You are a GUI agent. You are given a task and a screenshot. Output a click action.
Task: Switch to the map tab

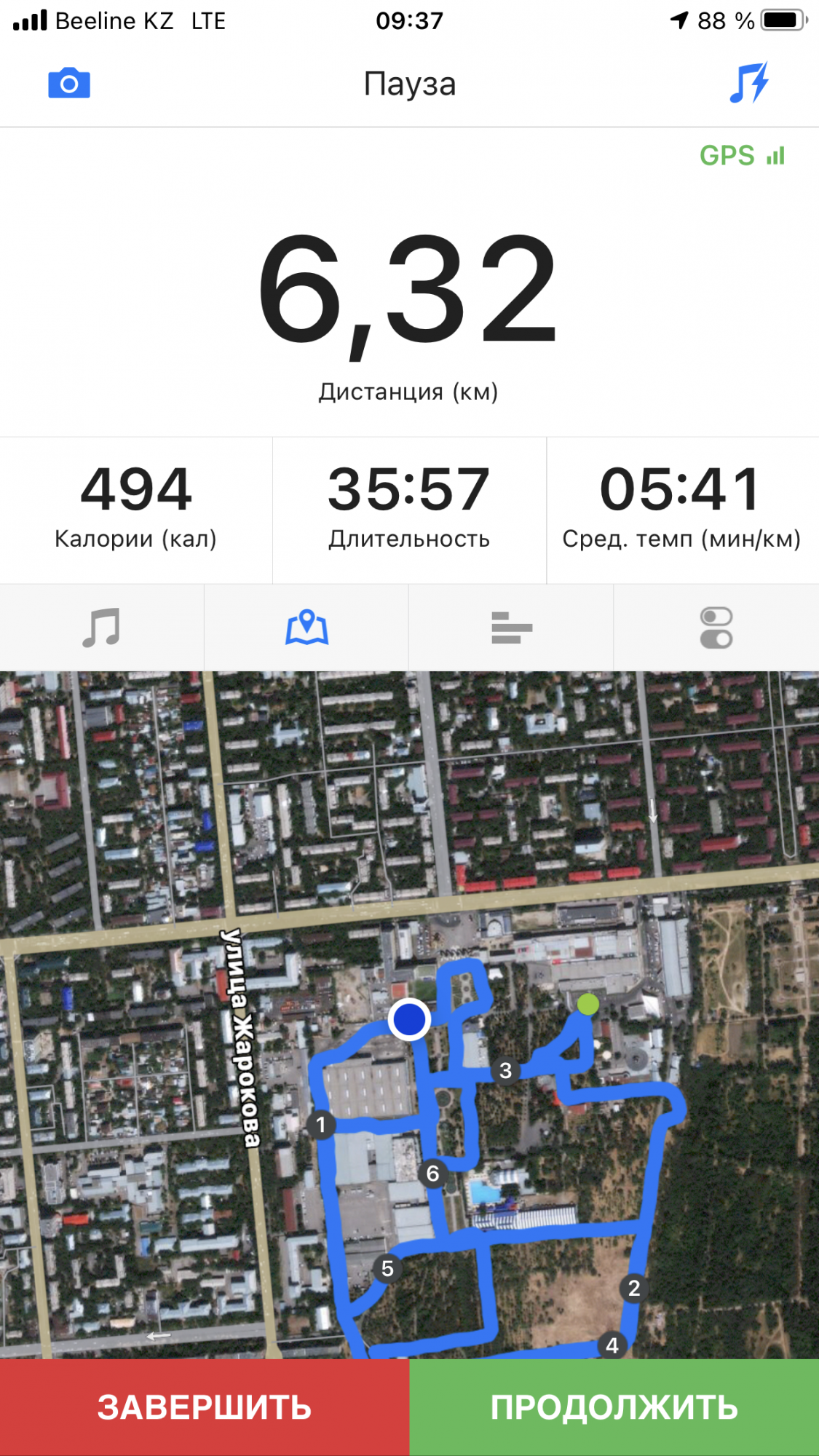(306, 628)
